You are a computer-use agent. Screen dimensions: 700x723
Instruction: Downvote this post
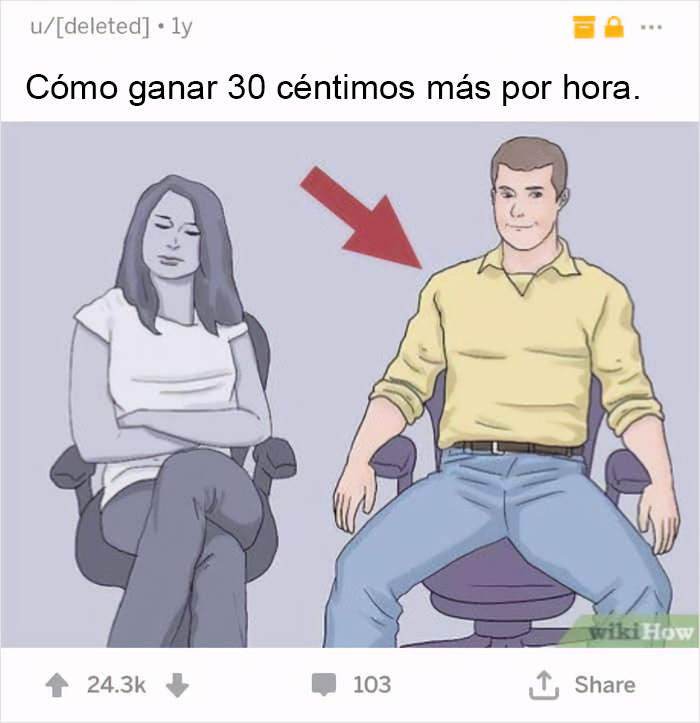click(176, 685)
